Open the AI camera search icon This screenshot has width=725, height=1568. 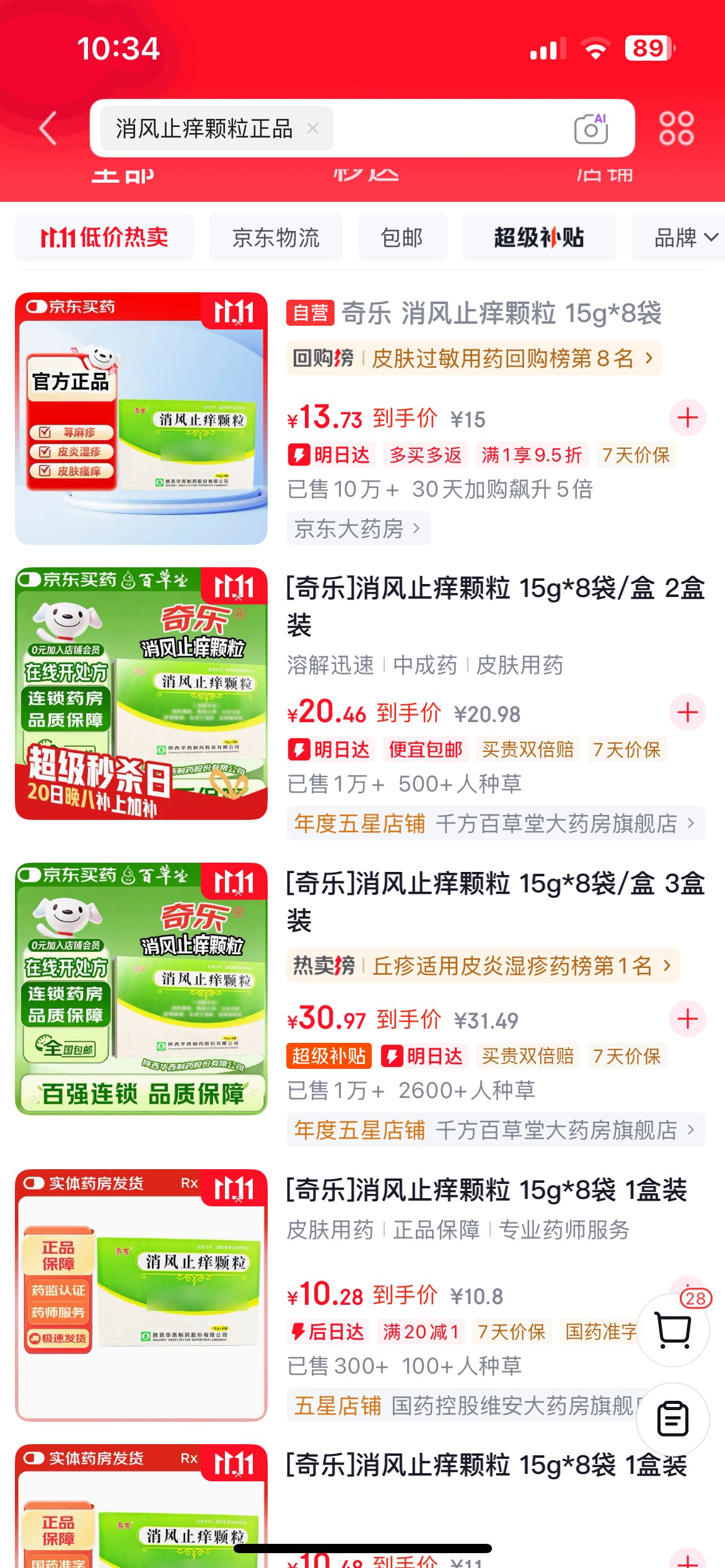[x=591, y=128]
